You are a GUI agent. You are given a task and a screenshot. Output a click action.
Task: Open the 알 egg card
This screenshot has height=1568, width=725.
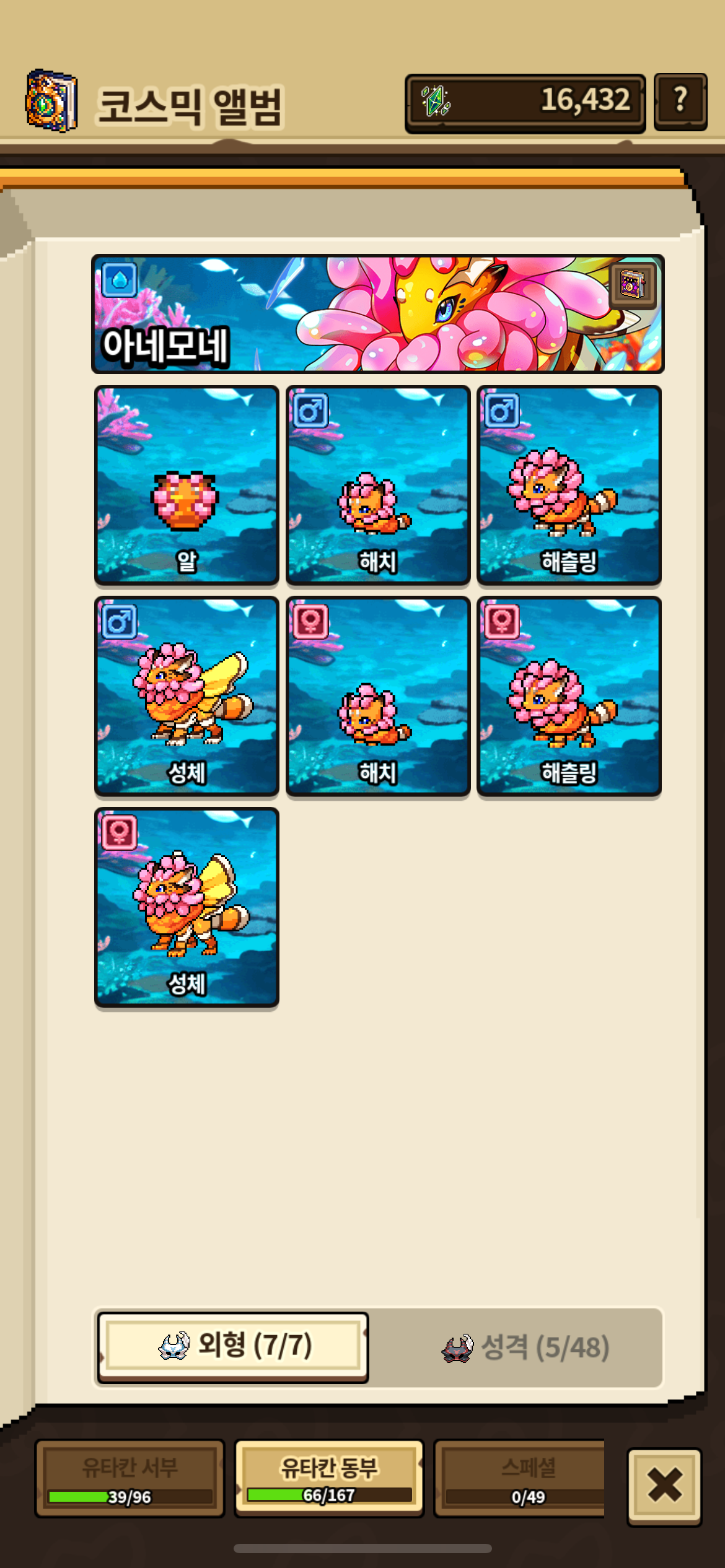point(187,485)
